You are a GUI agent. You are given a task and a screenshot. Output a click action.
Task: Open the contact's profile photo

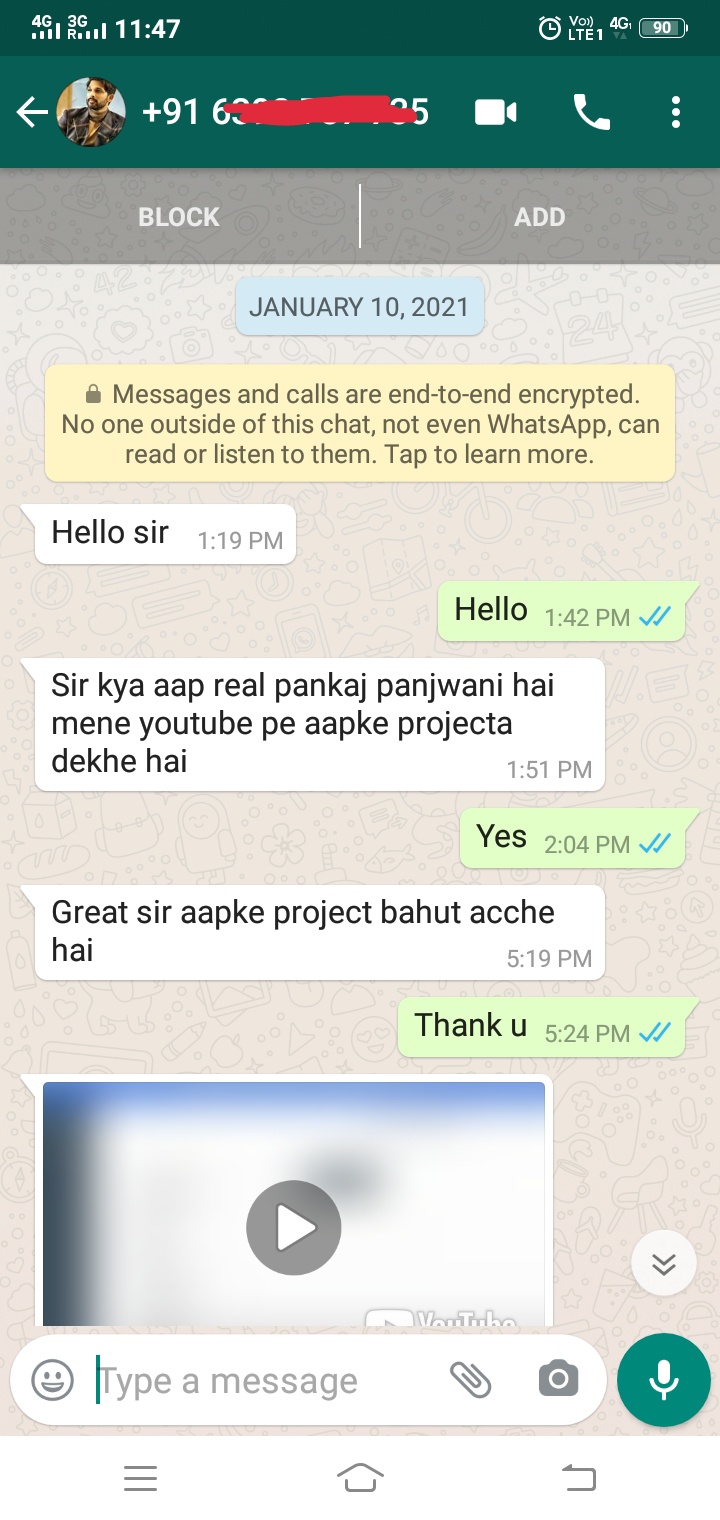[x=92, y=112]
